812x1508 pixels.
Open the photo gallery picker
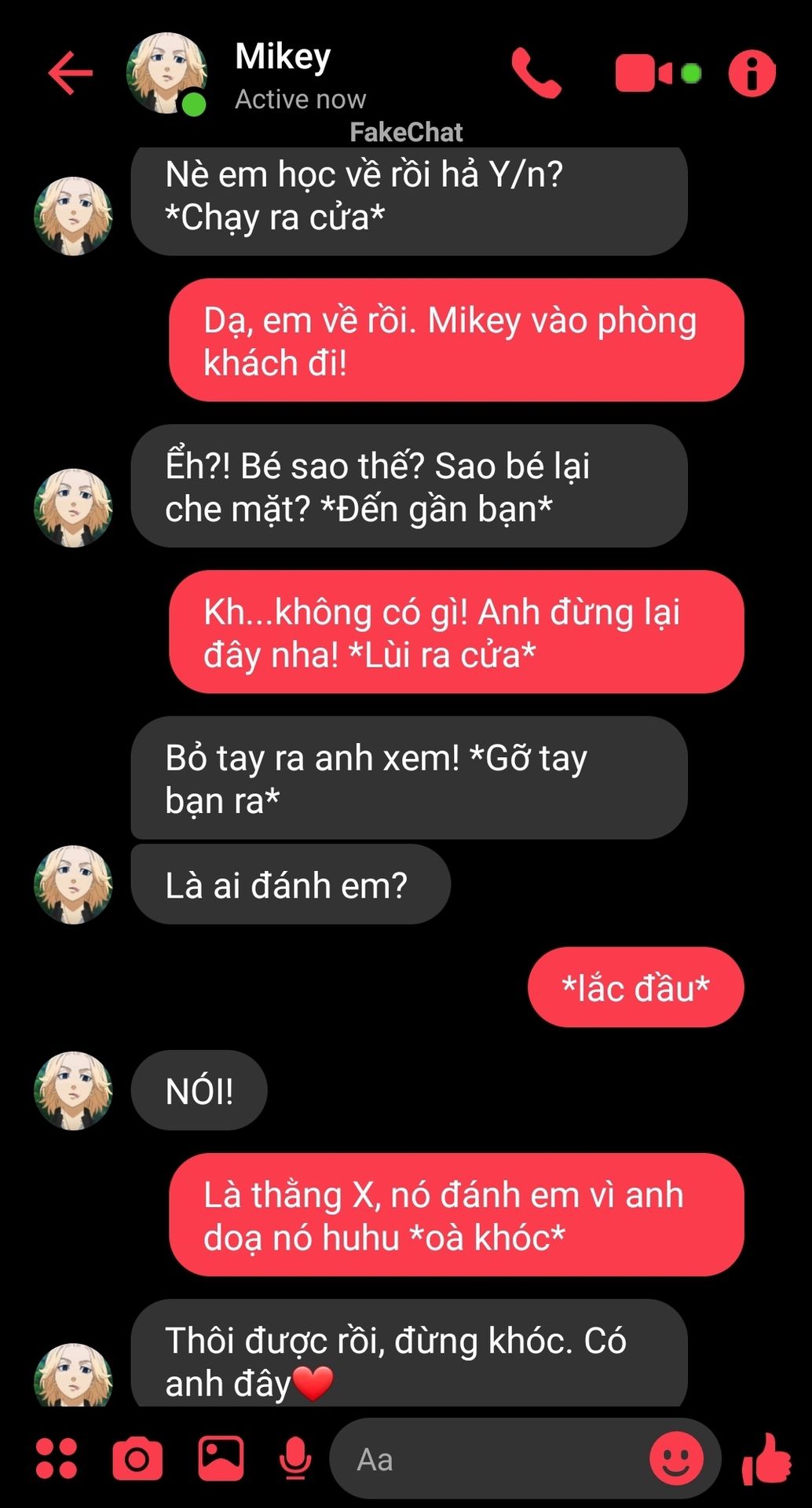click(221, 1459)
